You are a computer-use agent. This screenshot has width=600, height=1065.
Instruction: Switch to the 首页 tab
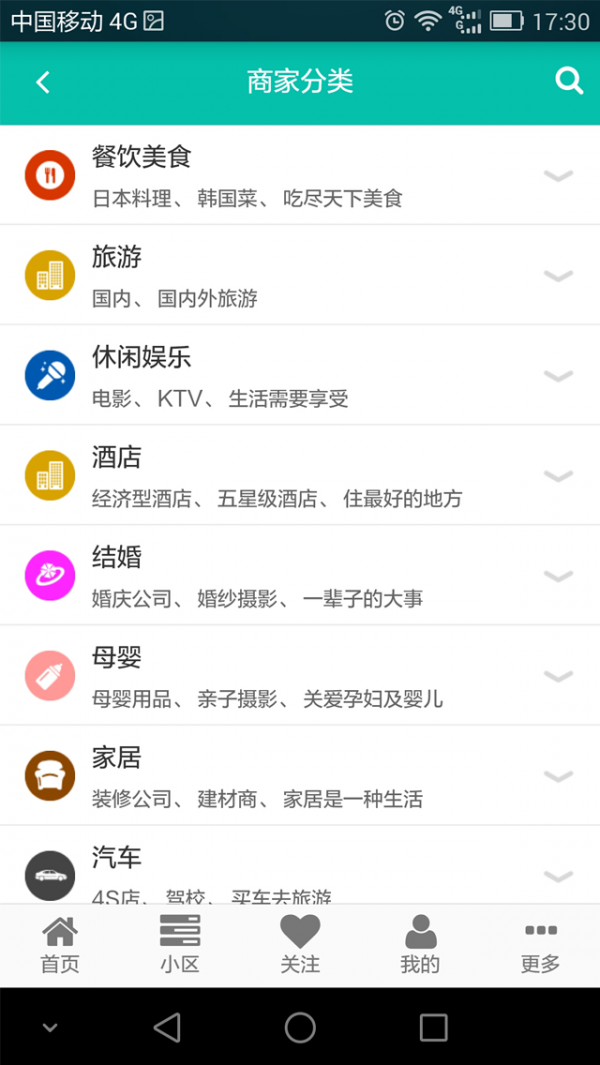coord(60,945)
